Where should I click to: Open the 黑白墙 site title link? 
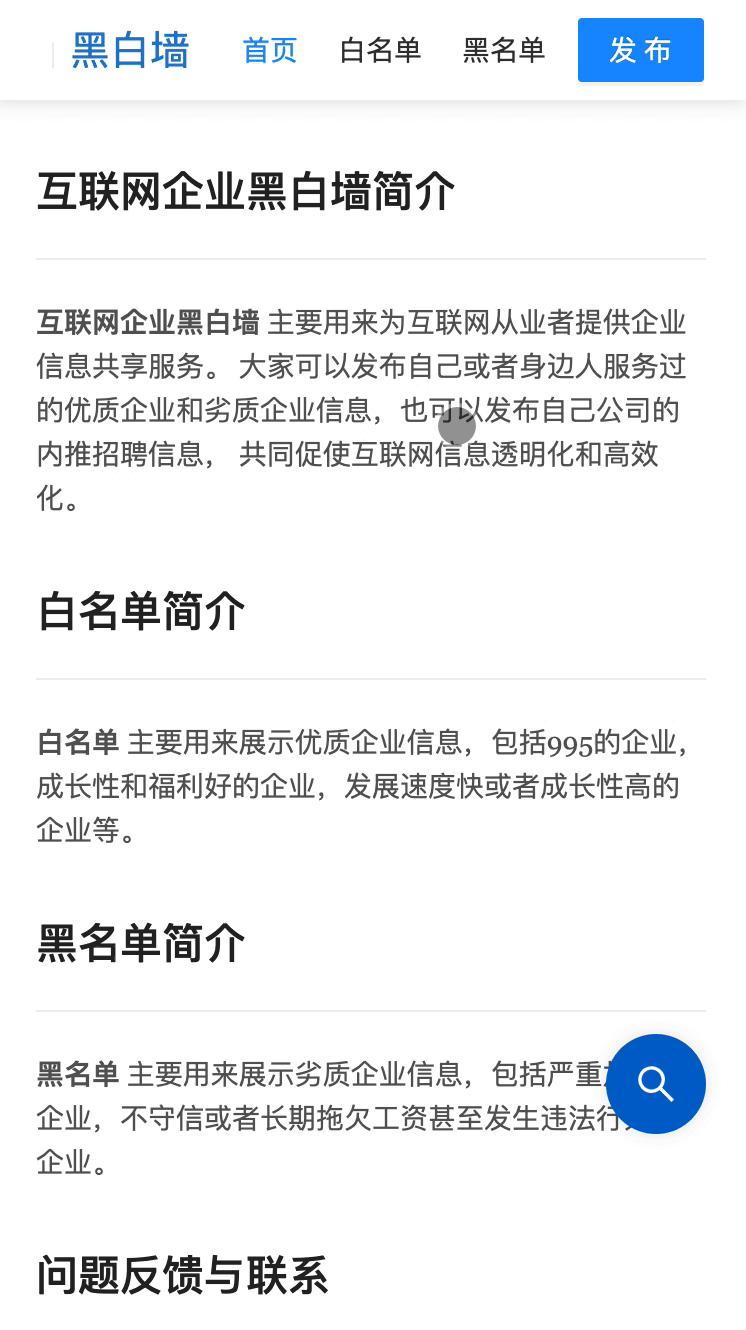pos(130,50)
